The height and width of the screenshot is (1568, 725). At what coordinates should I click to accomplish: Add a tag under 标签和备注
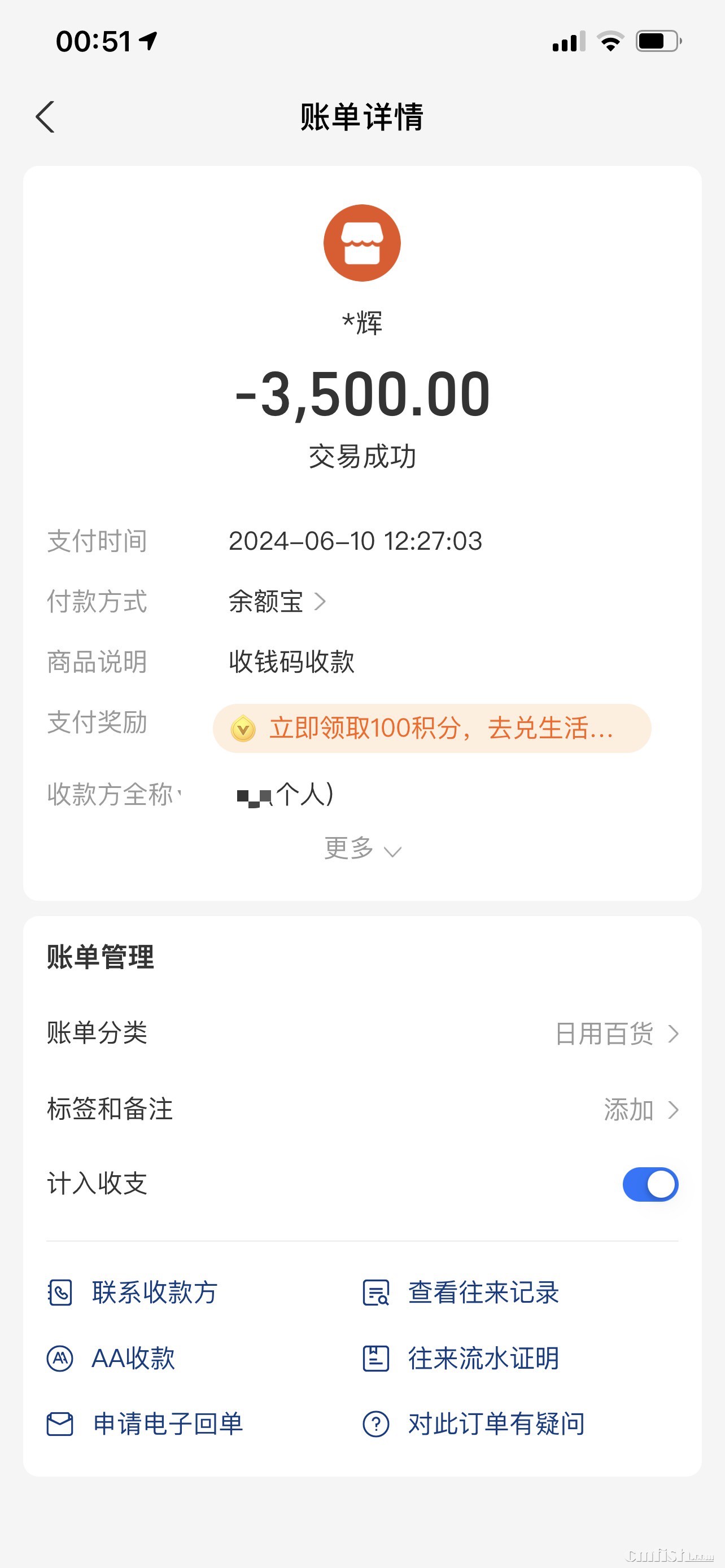640,1110
